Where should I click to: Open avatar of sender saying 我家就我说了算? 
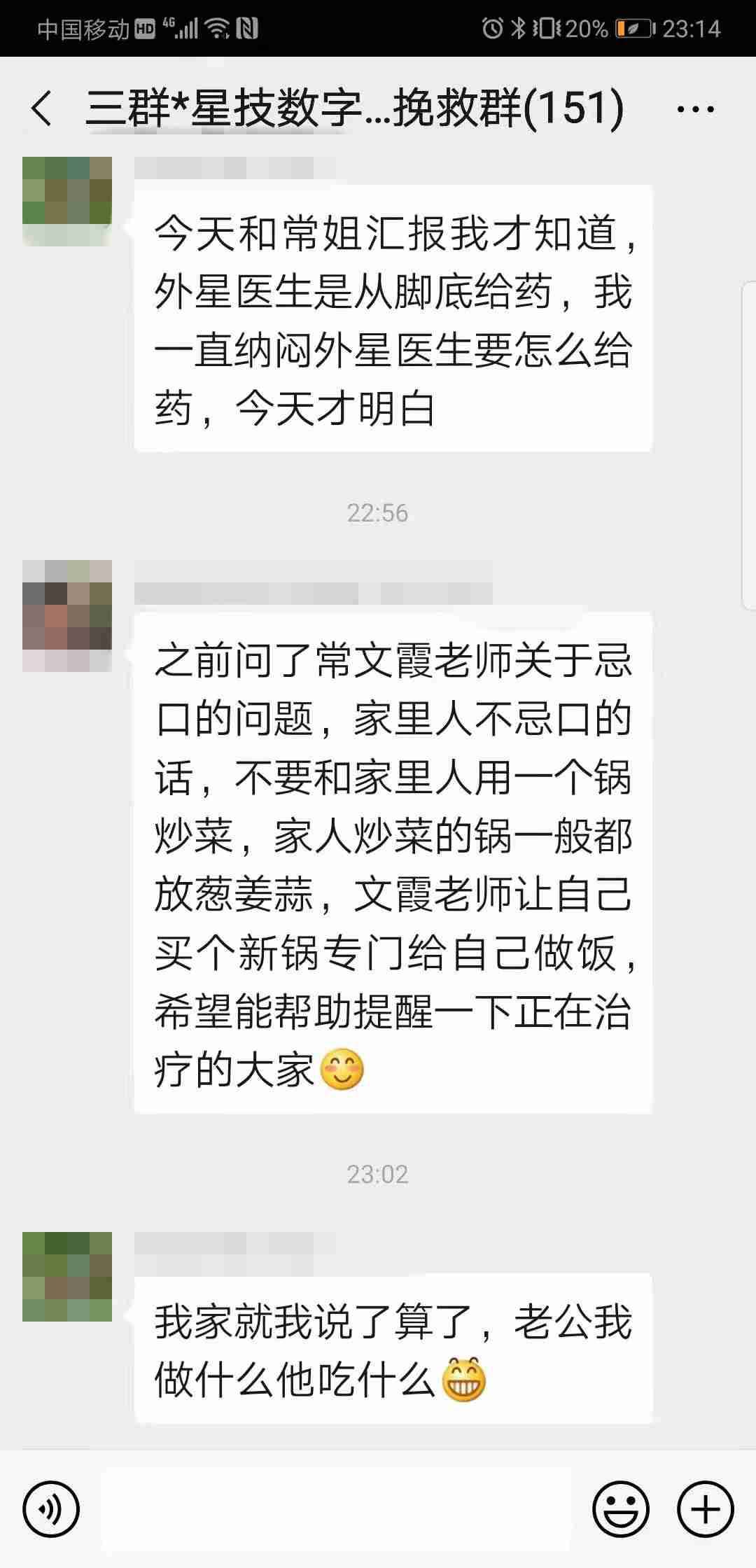click(x=67, y=1277)
